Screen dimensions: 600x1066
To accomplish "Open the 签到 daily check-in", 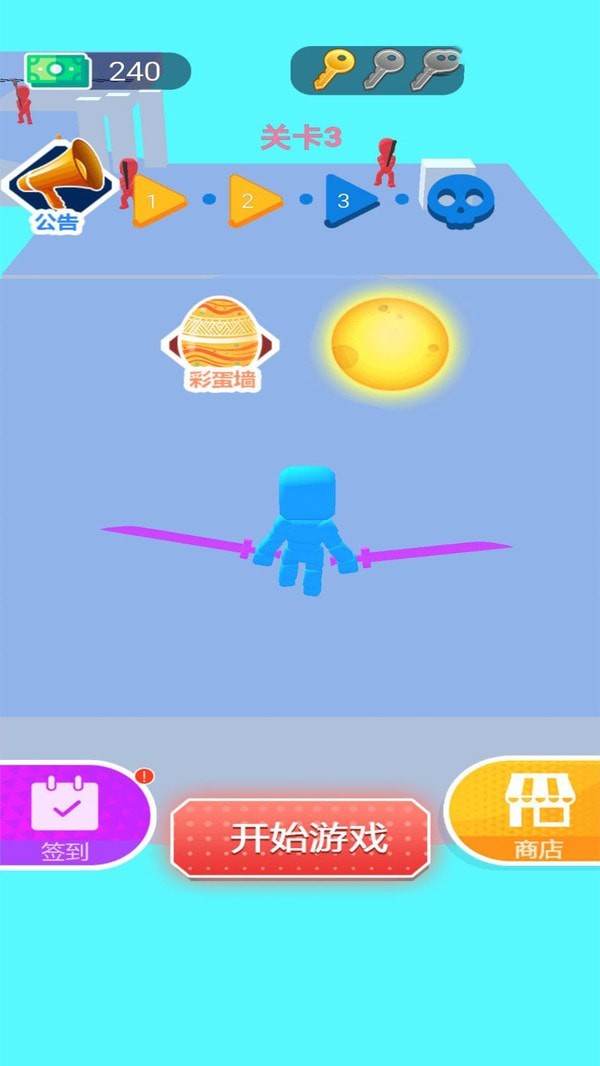I will tap(68, 815).
